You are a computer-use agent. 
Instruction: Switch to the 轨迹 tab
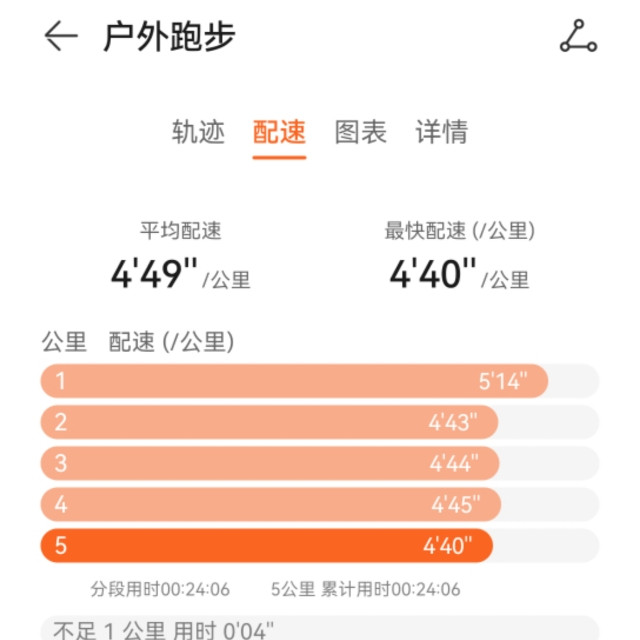pyautogui.click(x=198, y=132)
